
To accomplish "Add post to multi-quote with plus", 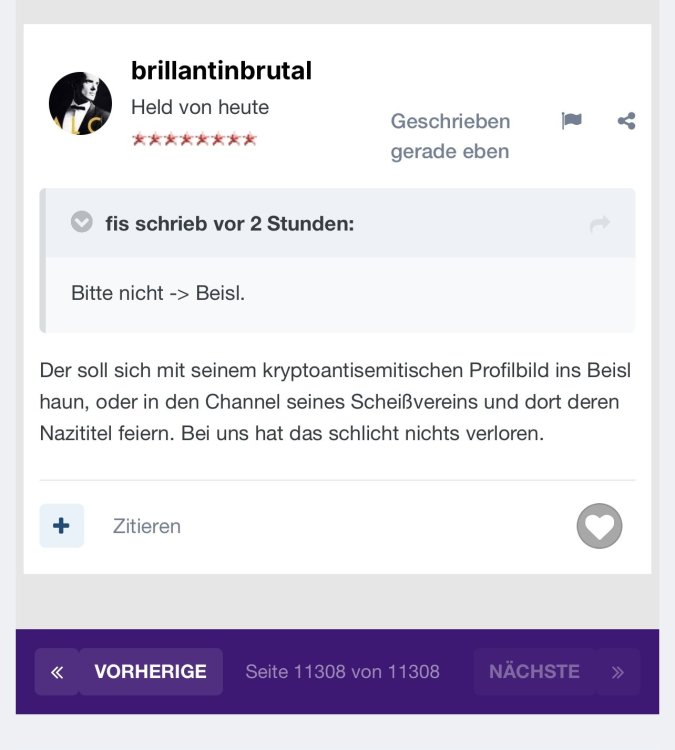I will click(62, 526).
